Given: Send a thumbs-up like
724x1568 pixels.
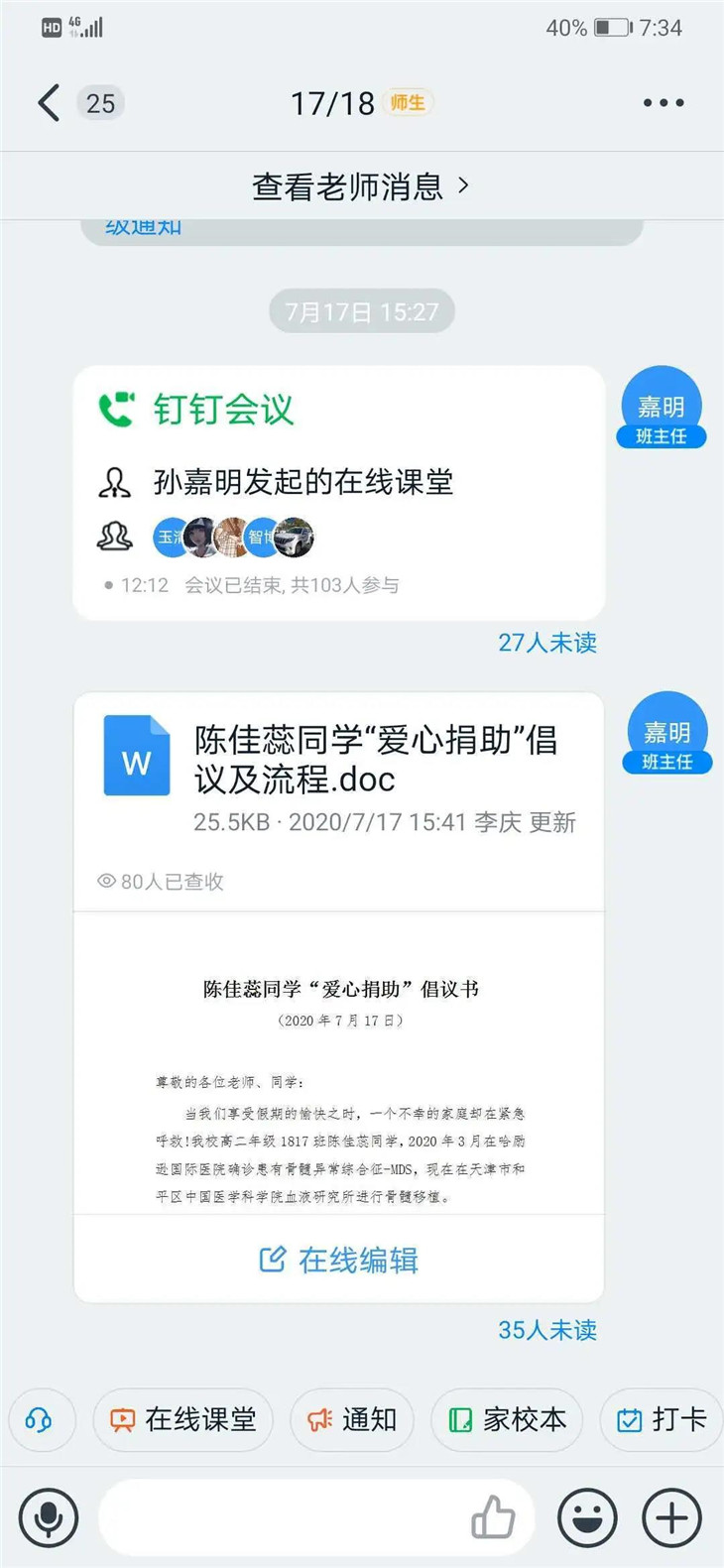Looking at the screenshot, I should click(493, 1517).
